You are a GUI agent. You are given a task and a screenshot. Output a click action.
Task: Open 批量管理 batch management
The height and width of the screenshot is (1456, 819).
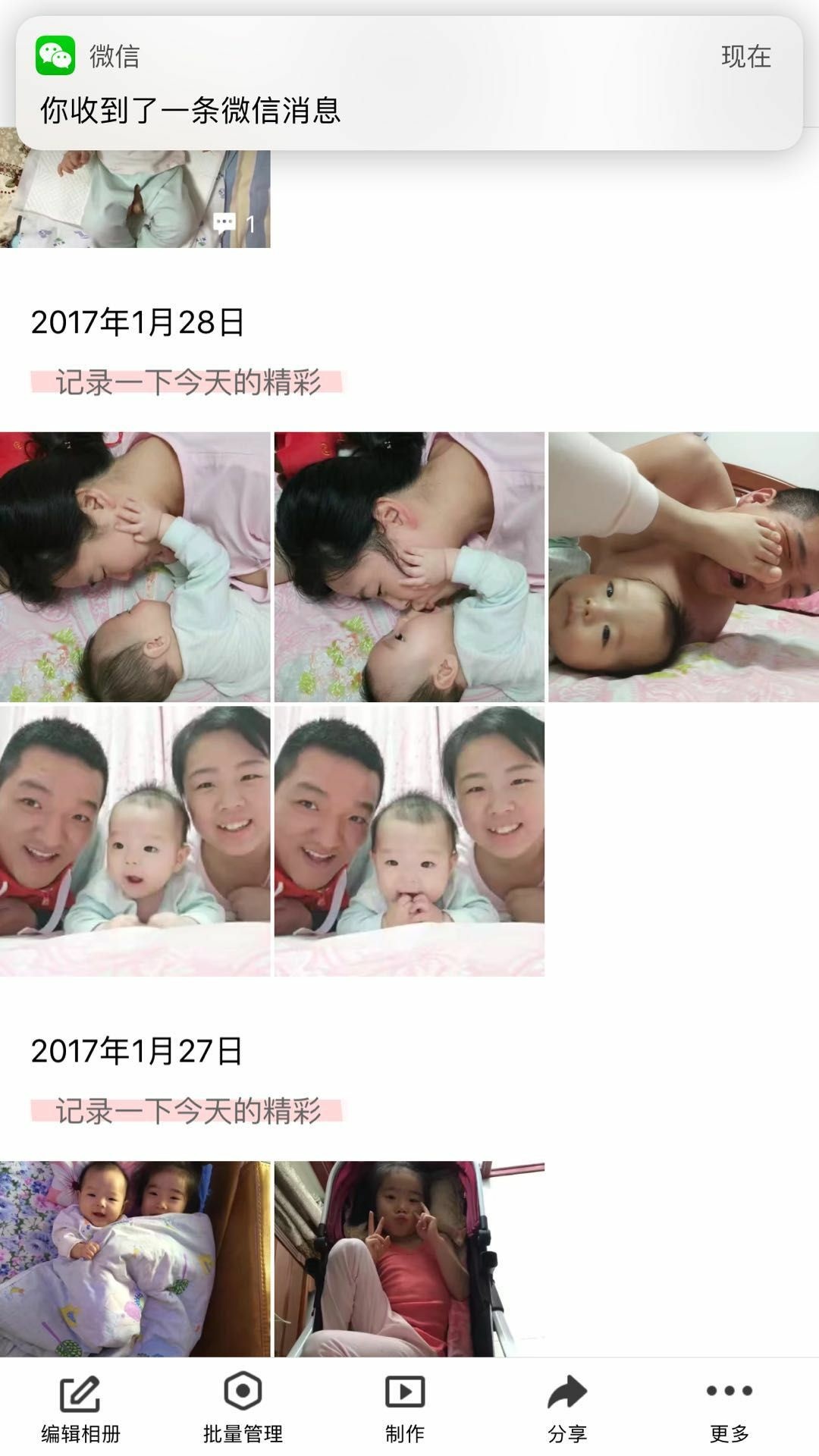(243, 1408)
